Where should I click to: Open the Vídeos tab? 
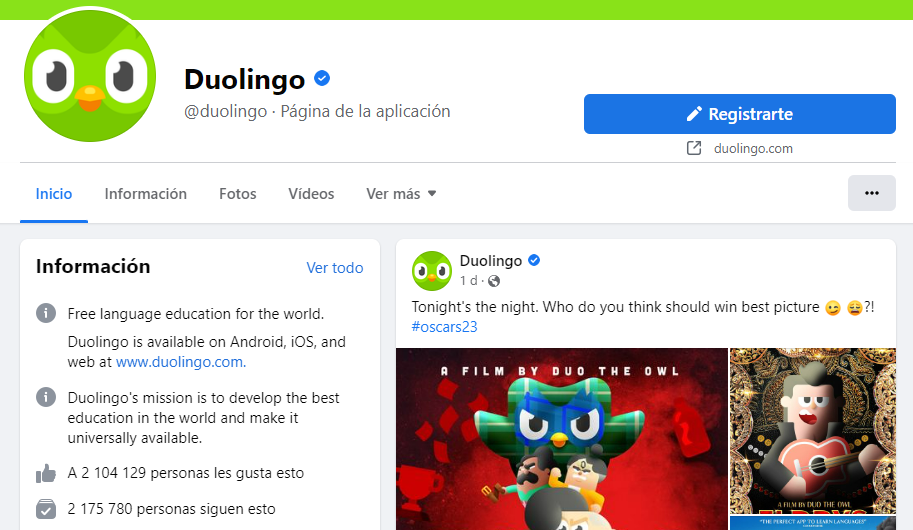(311, 194)
